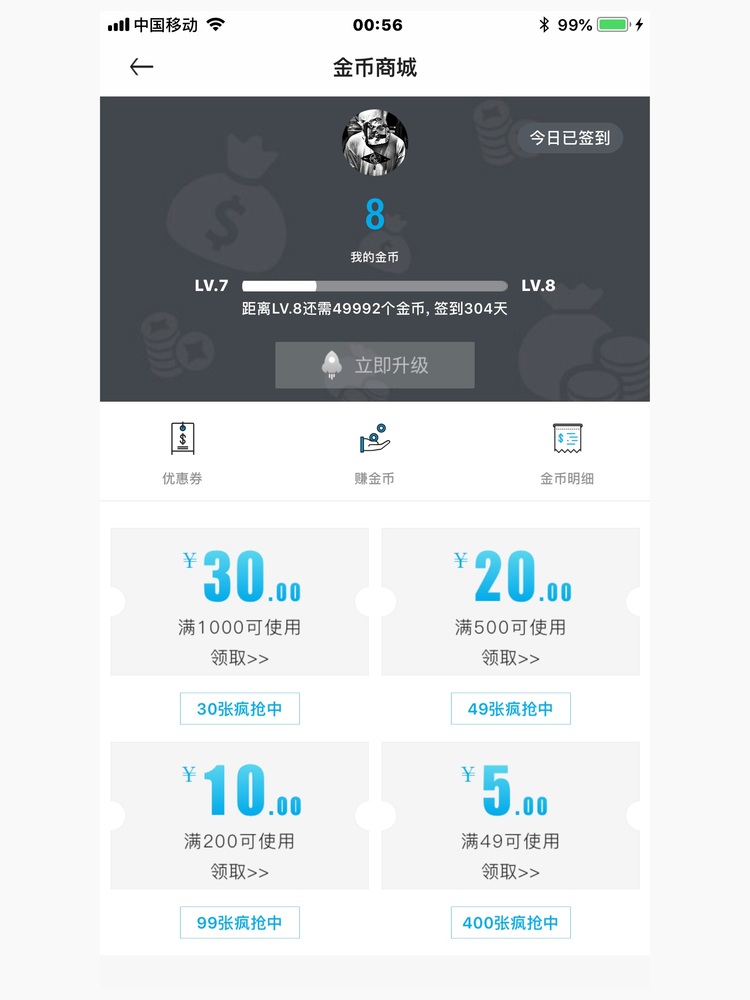Tap the 99张疯抢中 button

click(240, 923)
